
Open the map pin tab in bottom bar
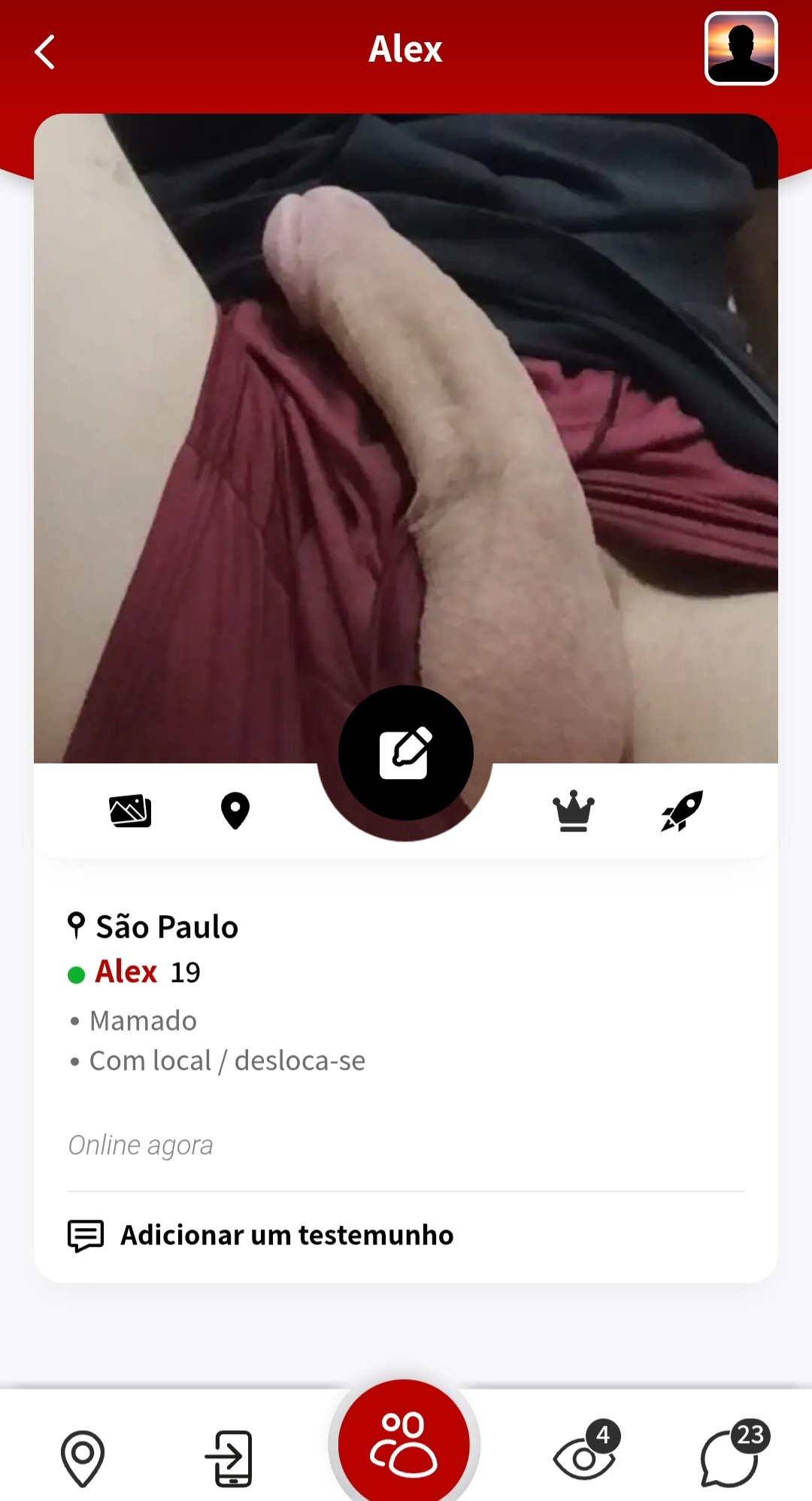82,1458
